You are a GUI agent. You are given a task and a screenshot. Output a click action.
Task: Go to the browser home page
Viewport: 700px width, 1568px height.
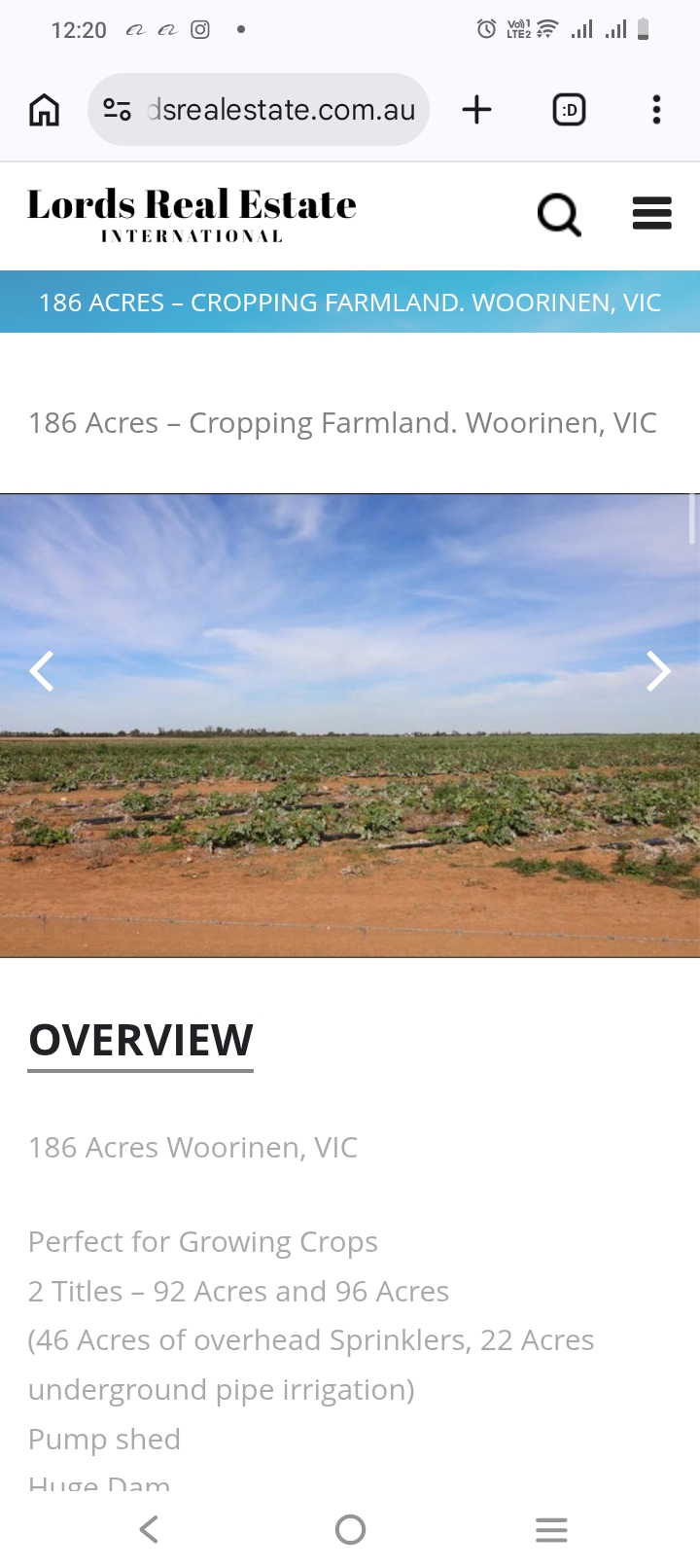(x=44, y=110)
